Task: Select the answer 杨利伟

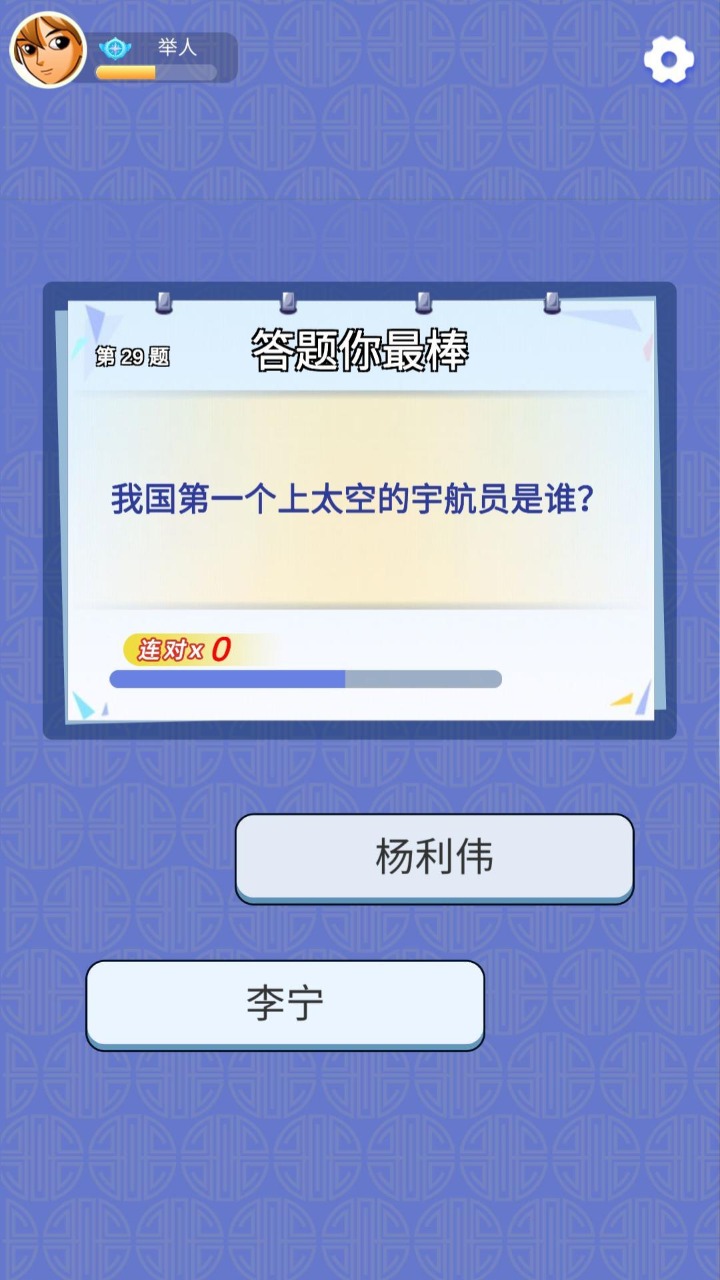Action: tap(434, 858)
